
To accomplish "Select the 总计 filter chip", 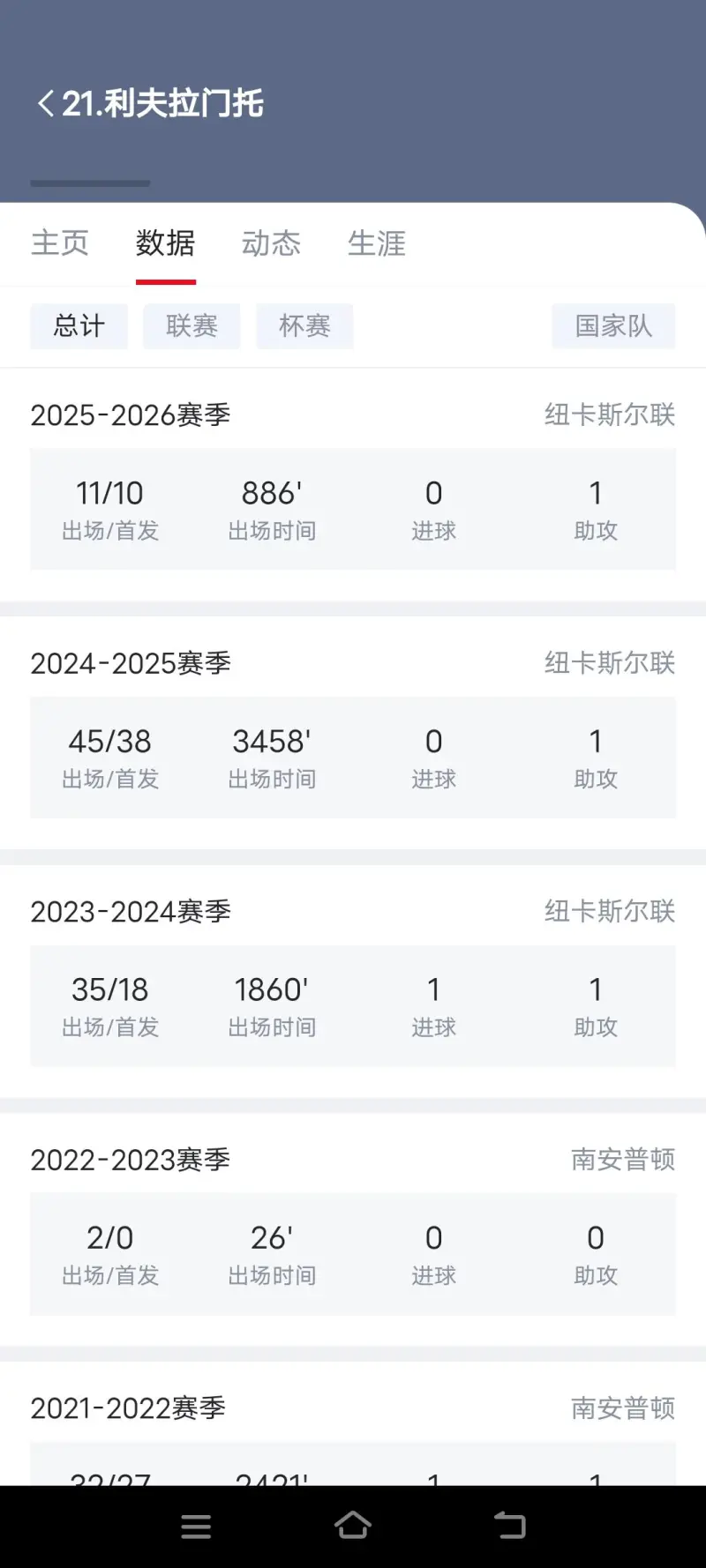I will point(79,326).
